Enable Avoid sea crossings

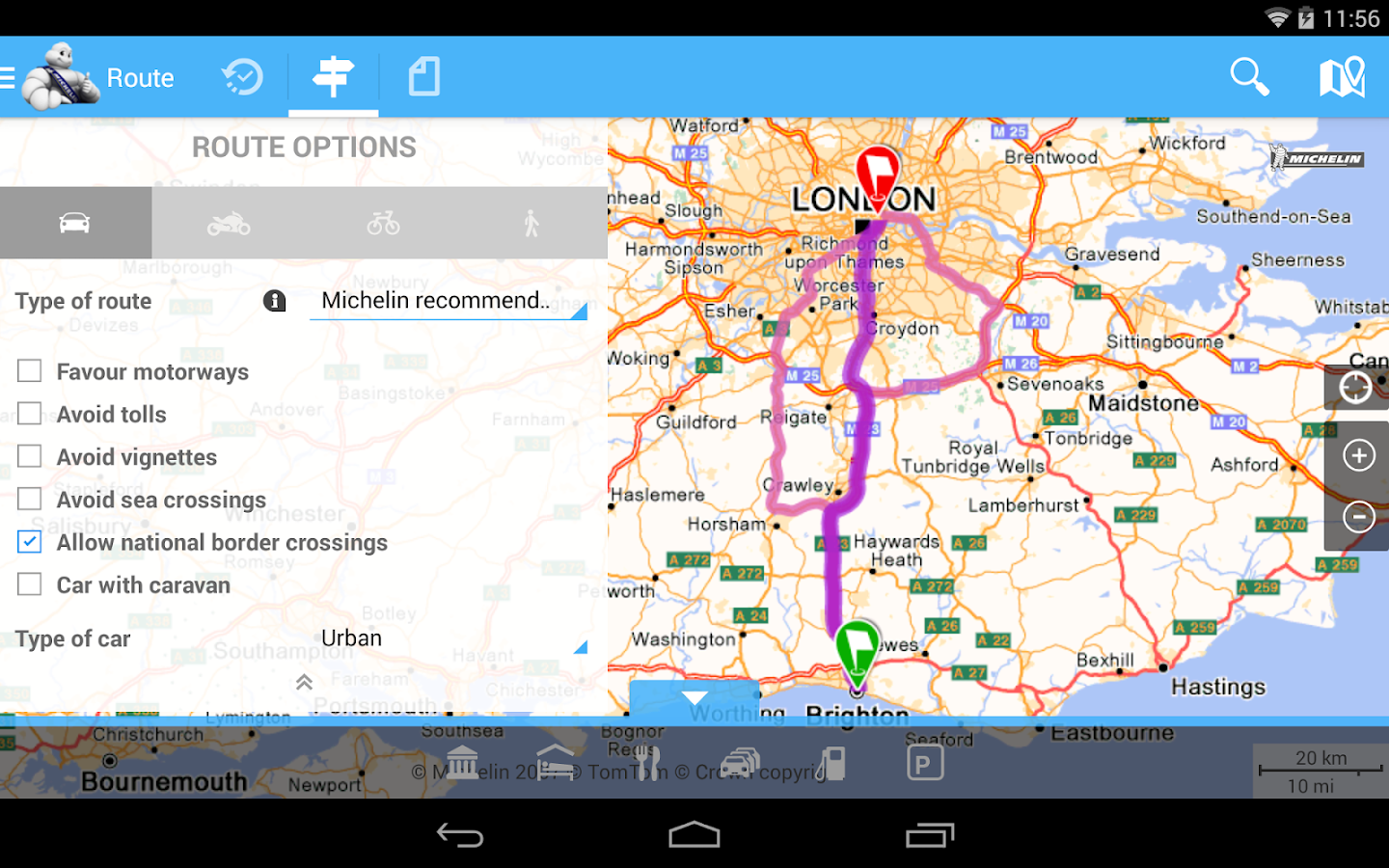[x=30, y=499]
